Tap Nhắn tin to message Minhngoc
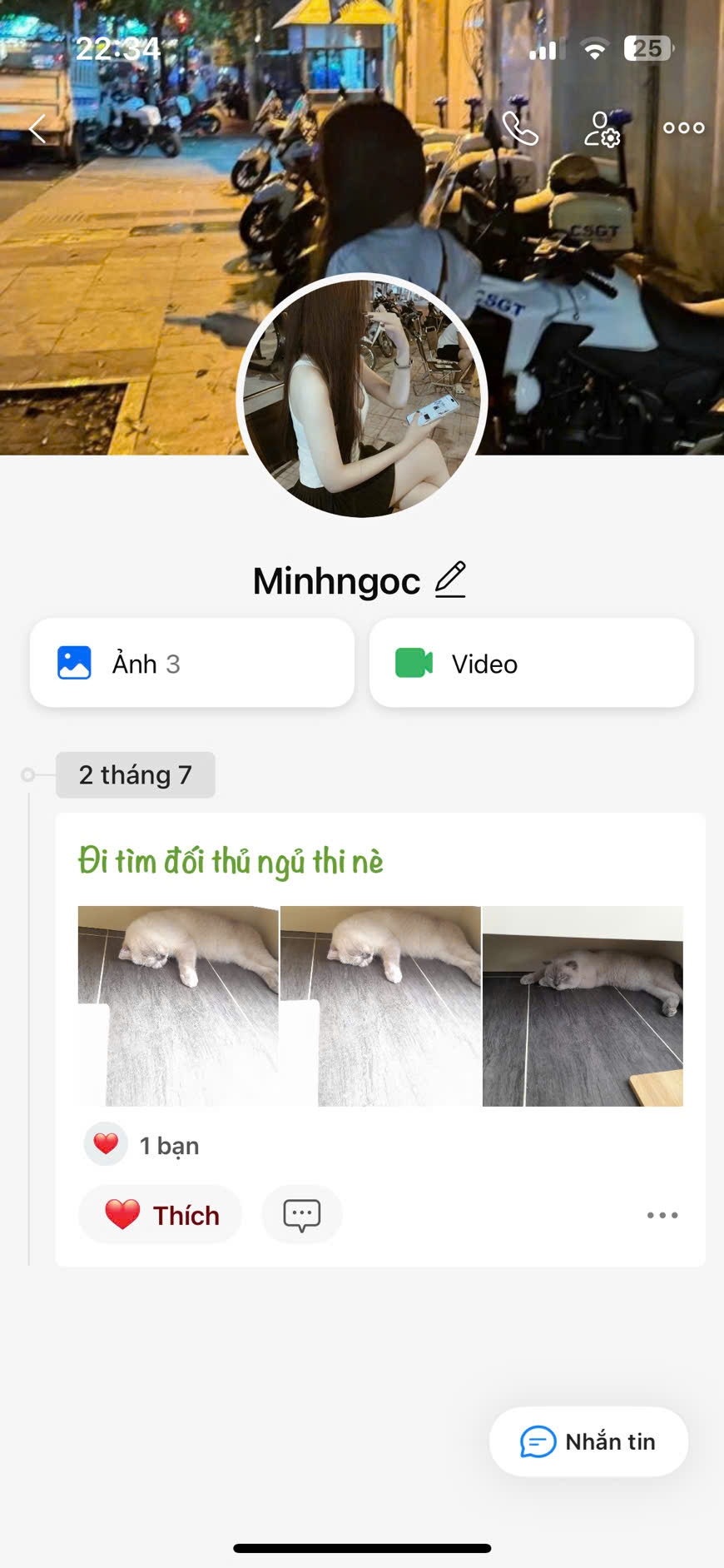 588,1441
